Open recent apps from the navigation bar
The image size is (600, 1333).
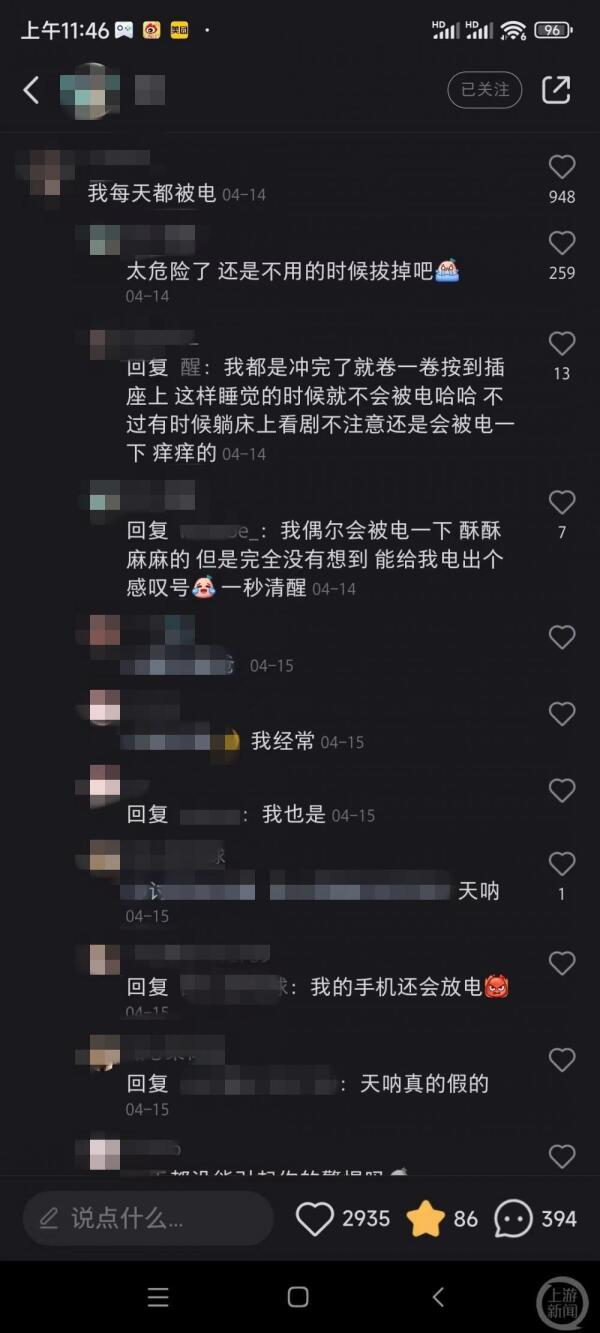pos(158,1297)
